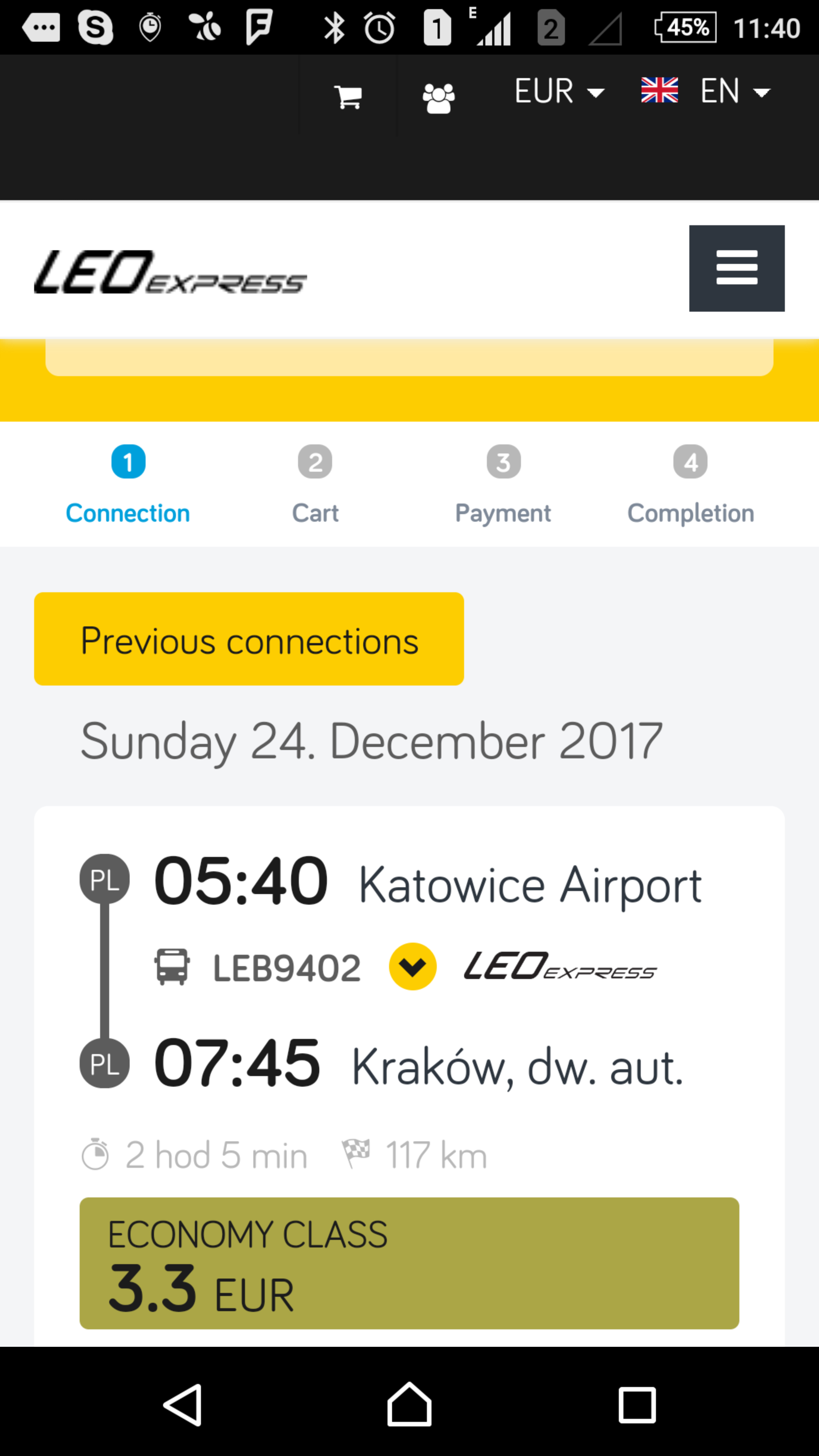Viewport: 819px width, 1456px height.
Task: Tap the Previous connections button
Action: click(x=249, y=639)
